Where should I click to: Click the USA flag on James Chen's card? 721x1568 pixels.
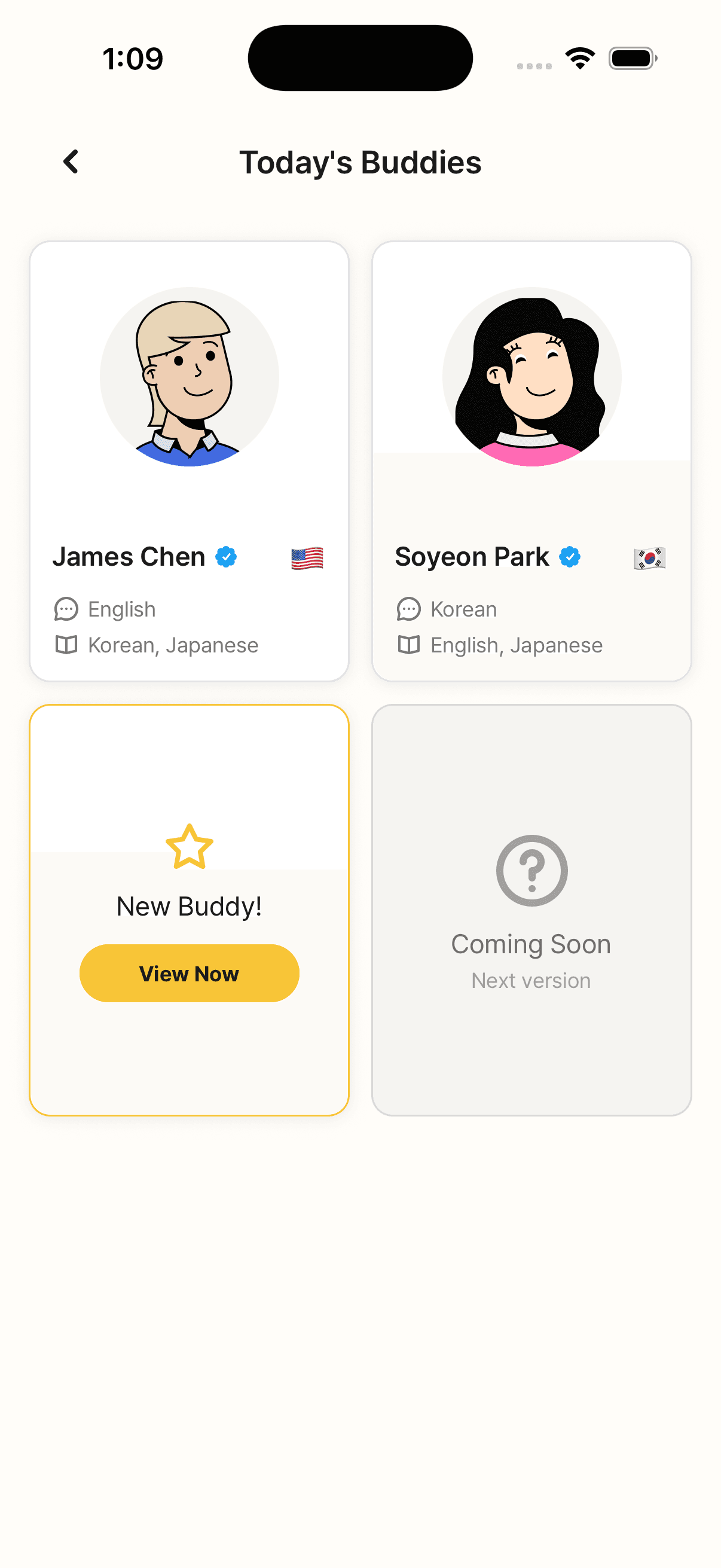(307, 557)
